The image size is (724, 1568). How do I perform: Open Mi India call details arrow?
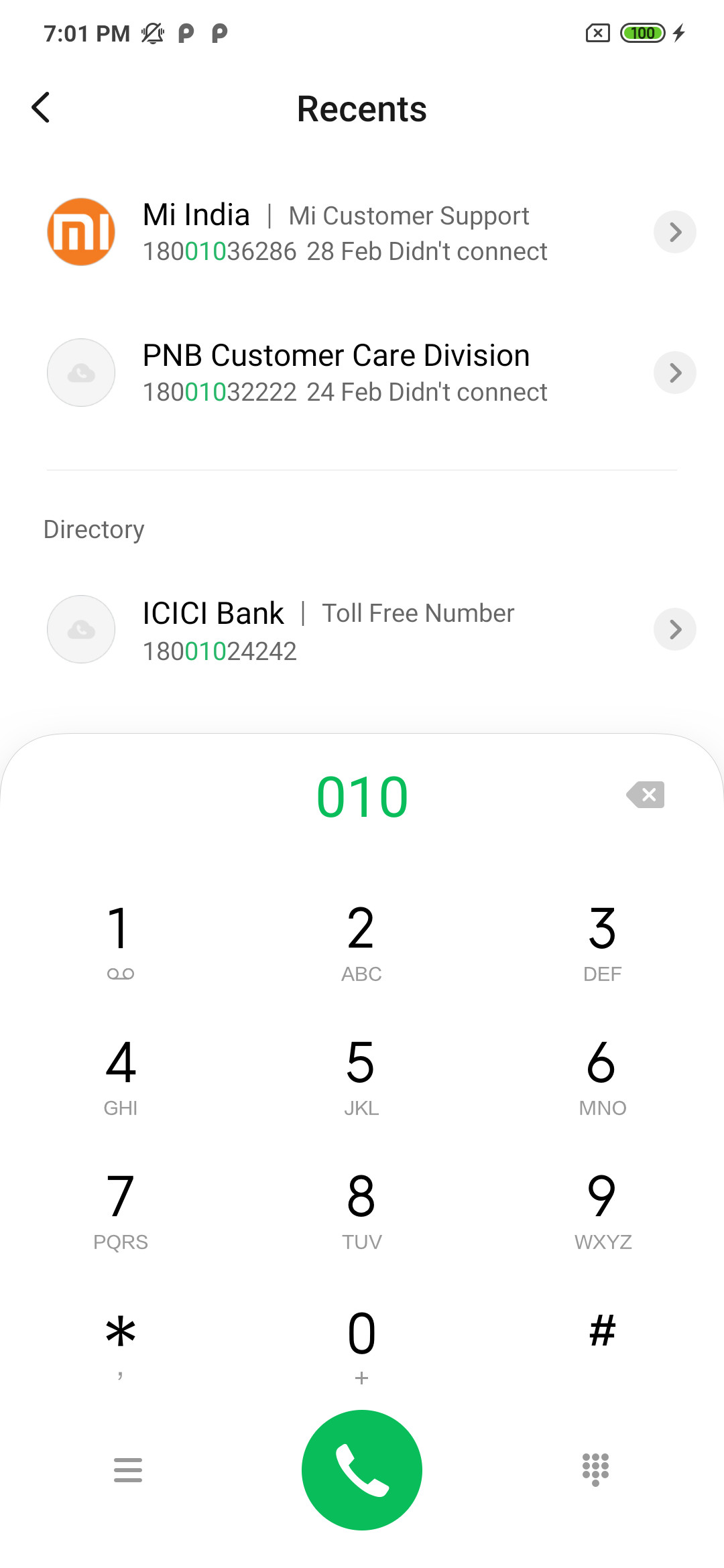[x=674, y=232]
